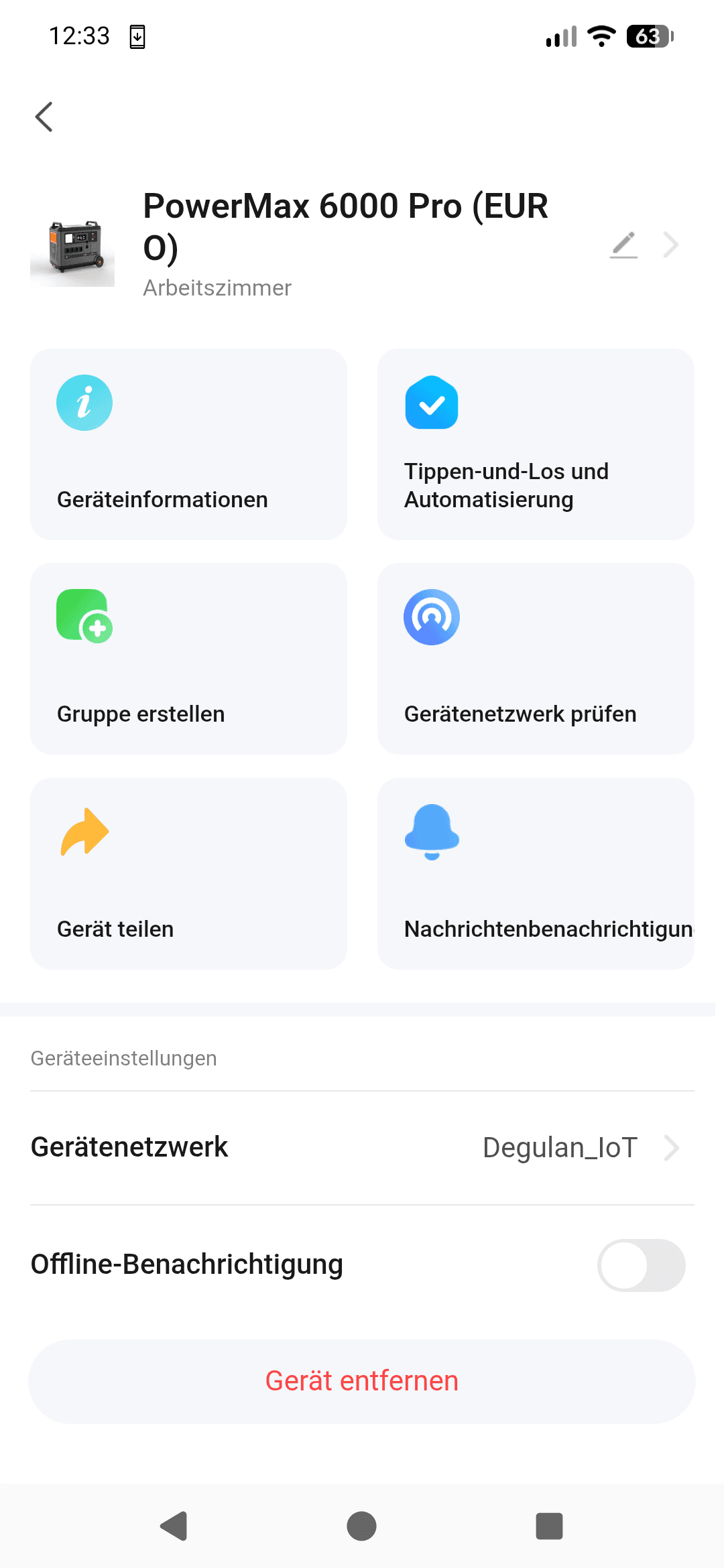This screenshot has width=724, height=1568.
Task: Go back using the top arrow
Action: pyautogui.click(x=44, y=117)
